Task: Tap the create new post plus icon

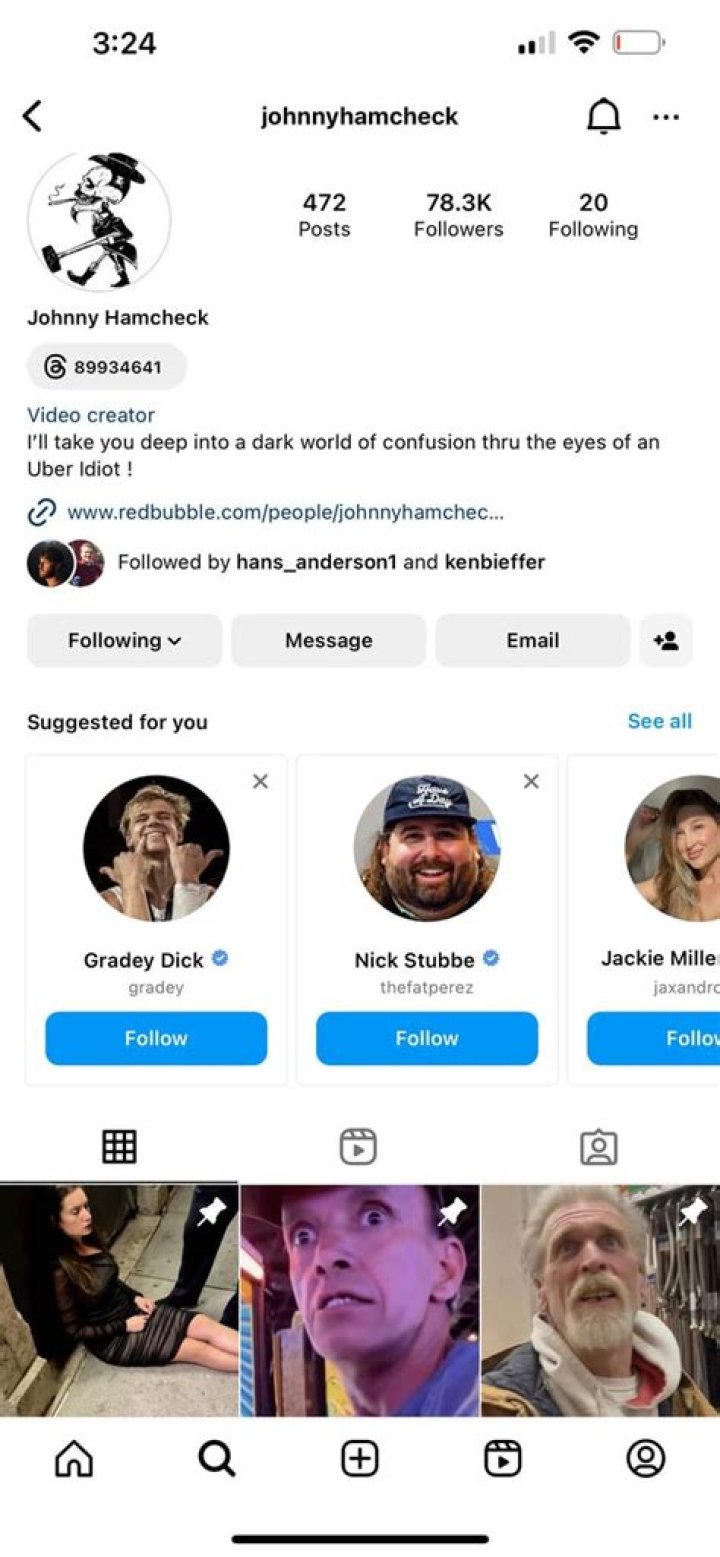Action: [359, 1459]
